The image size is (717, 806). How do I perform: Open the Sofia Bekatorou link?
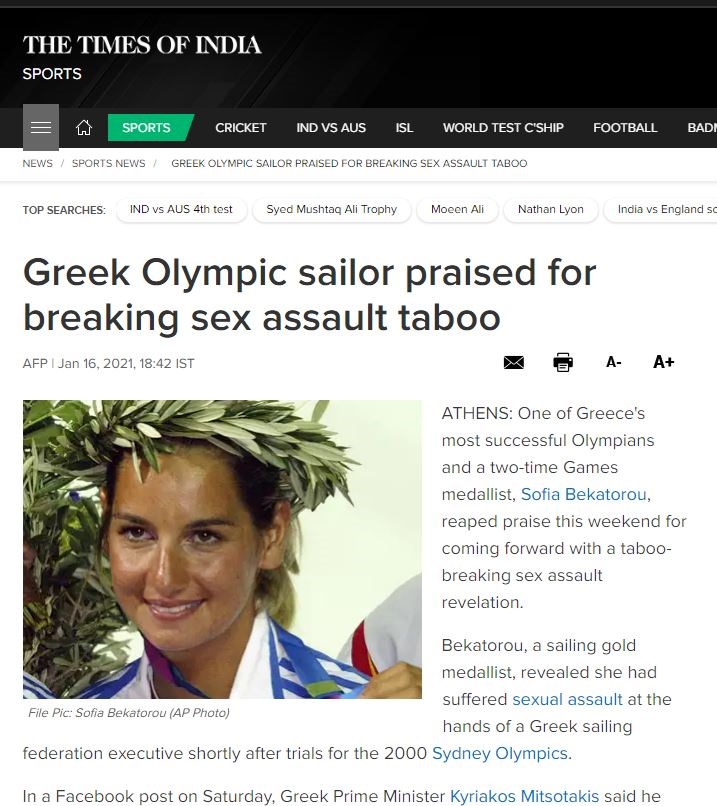(585, 494)
